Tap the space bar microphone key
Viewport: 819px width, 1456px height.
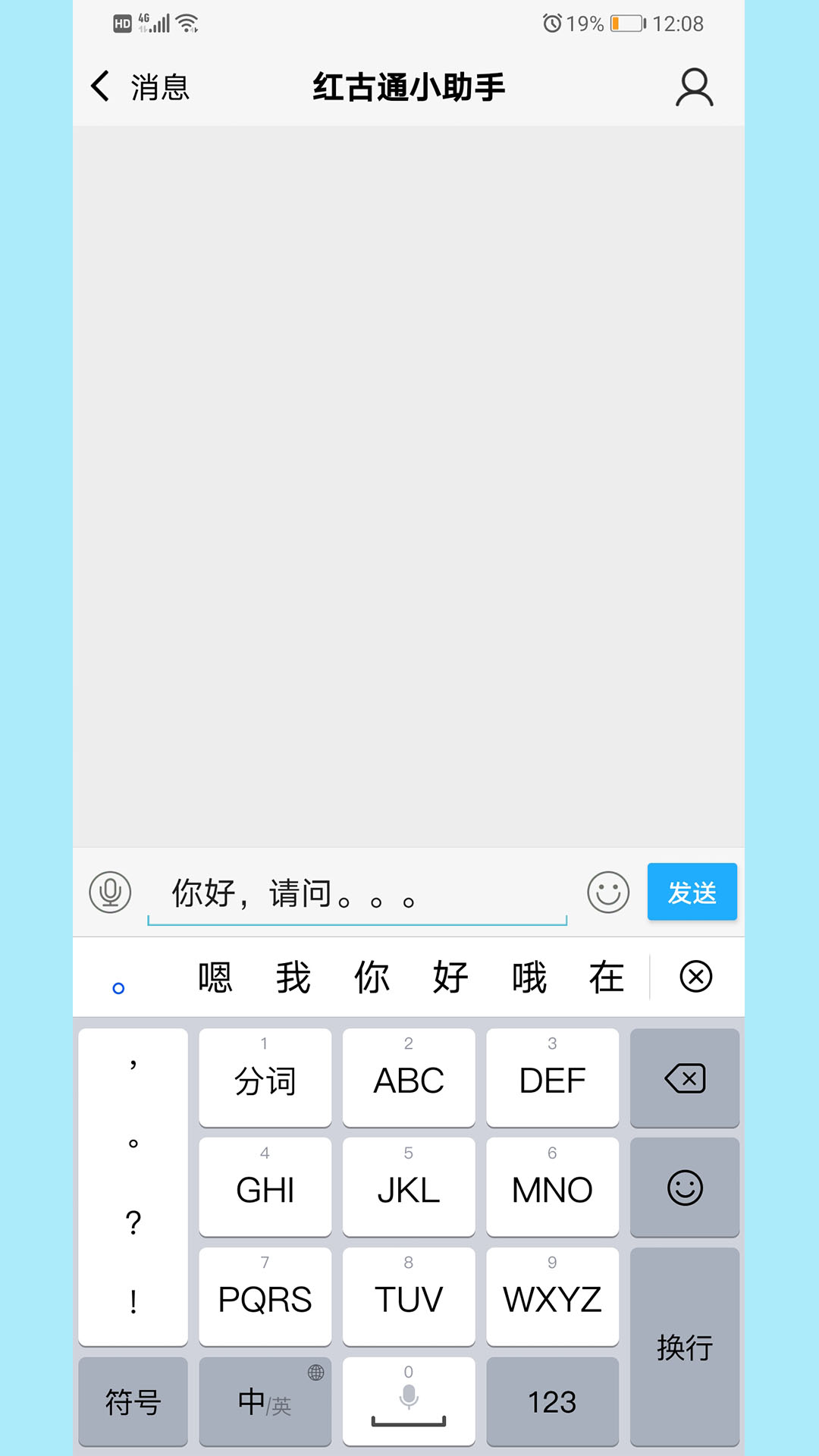pos(409,1401)
